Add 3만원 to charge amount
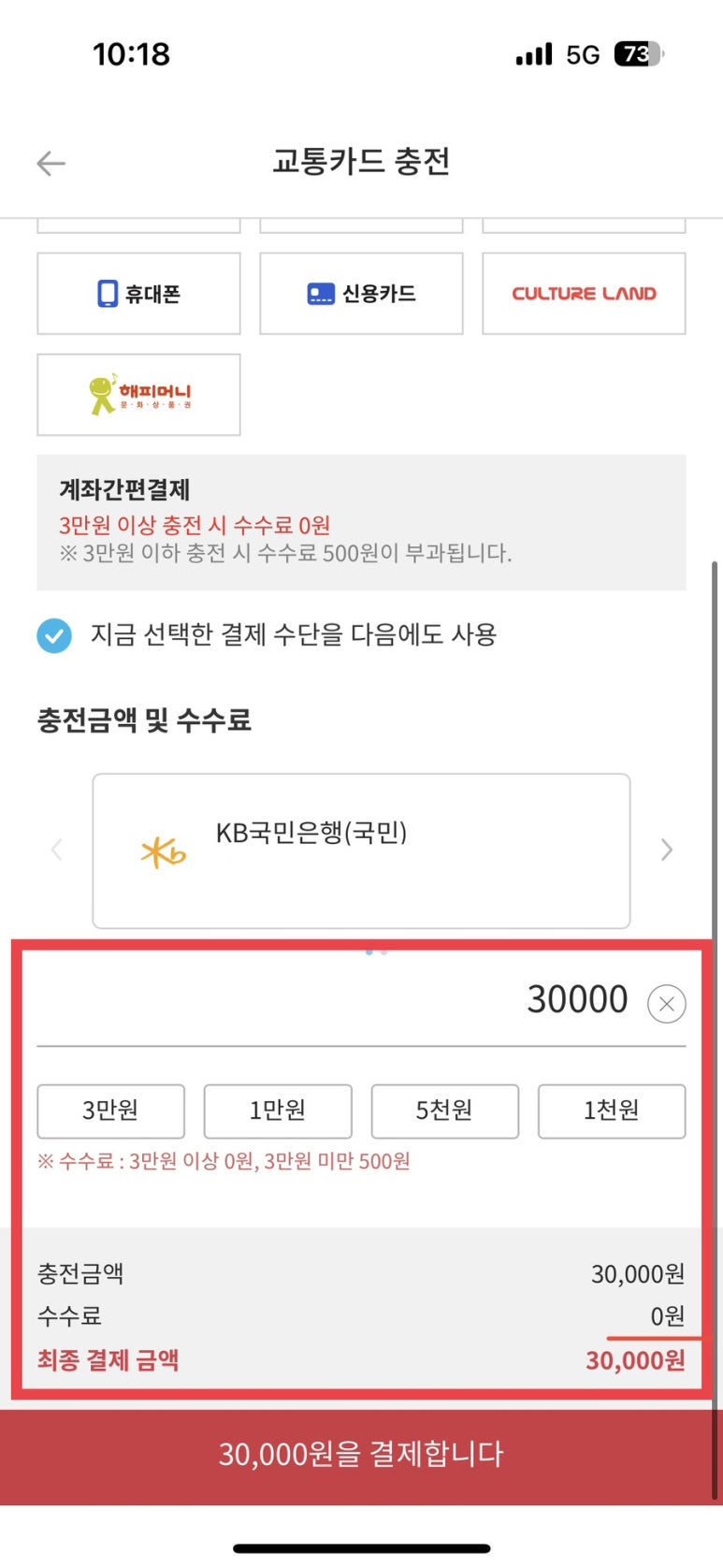This screenshot has width=723, height=1568. tap(110, 1111)
